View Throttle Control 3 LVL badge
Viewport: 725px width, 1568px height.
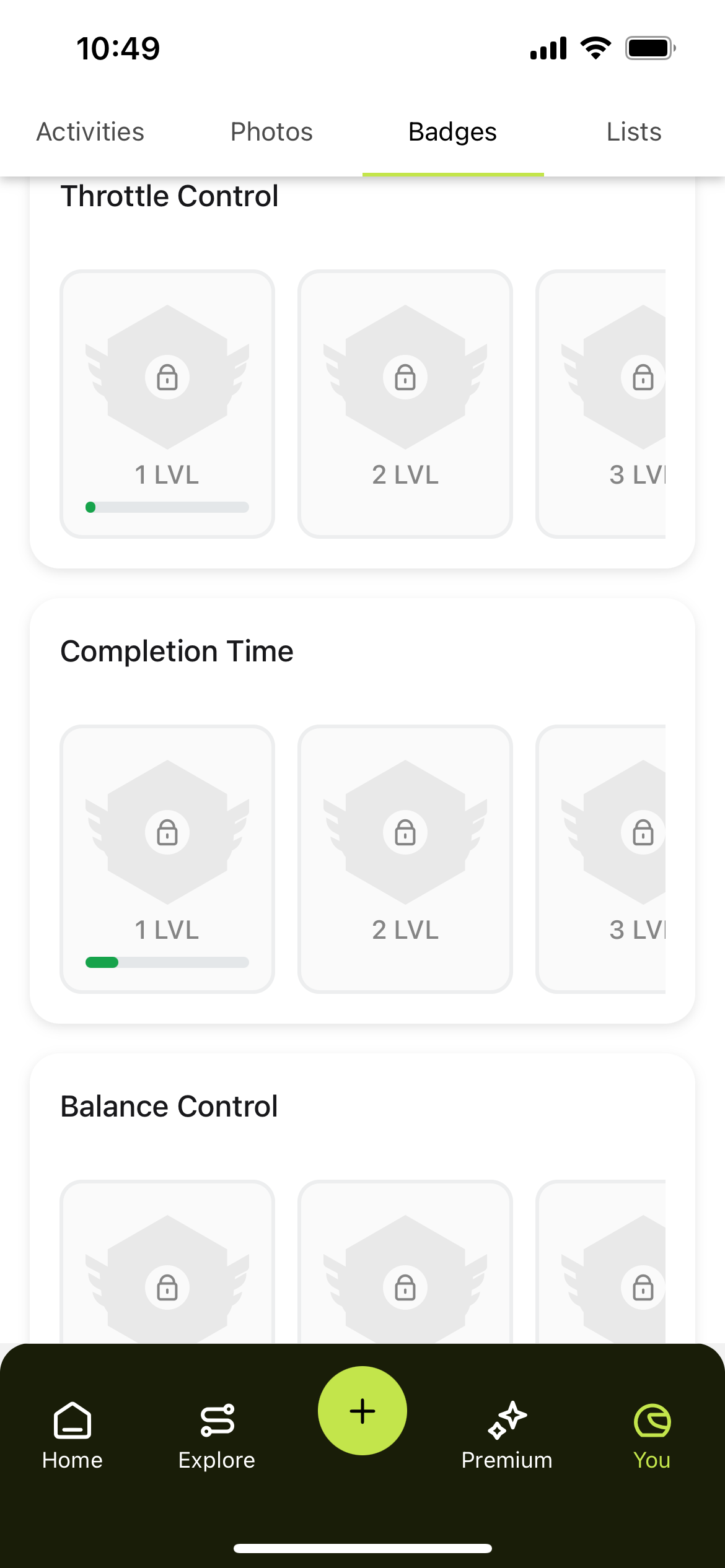[x=600, y=404]
